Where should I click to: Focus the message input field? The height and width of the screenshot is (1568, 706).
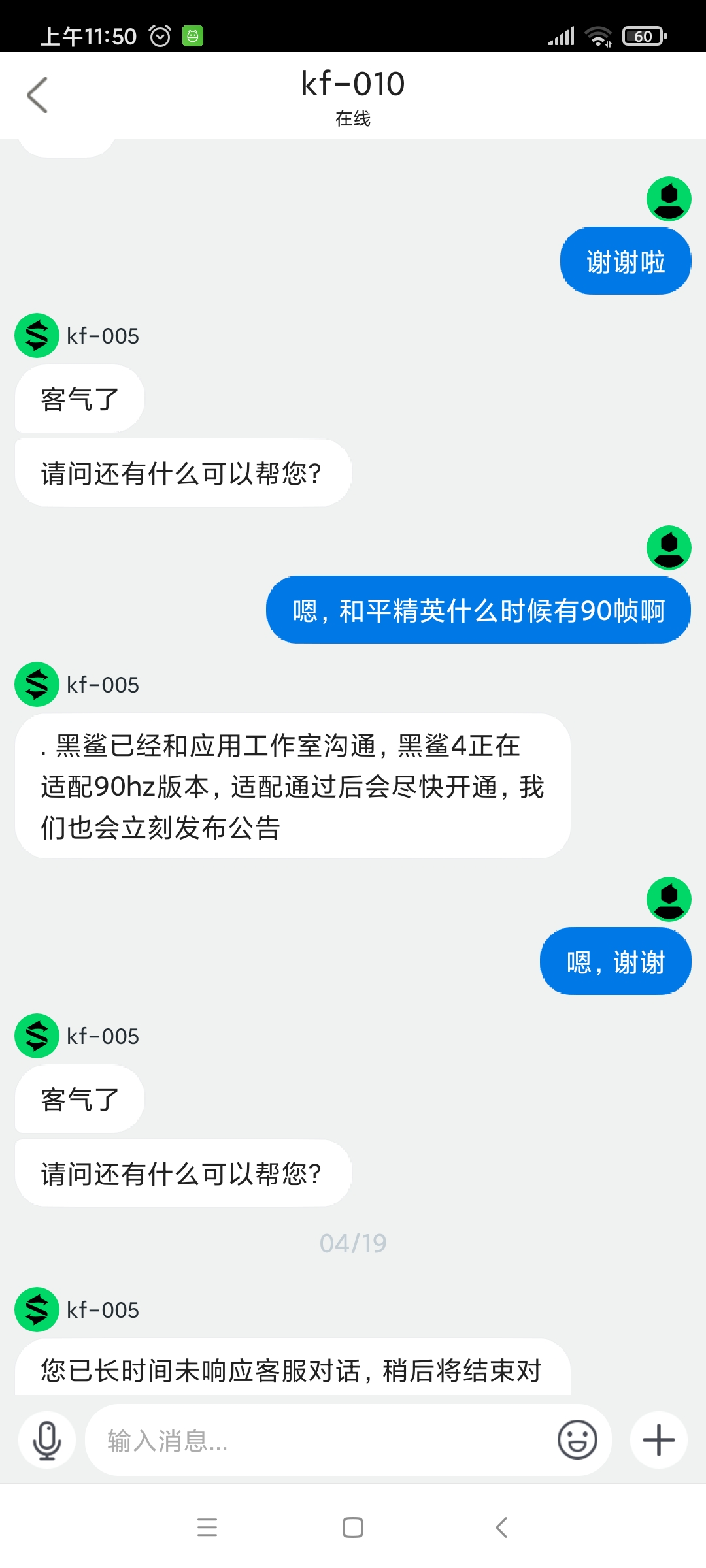tap(320, 1440)
